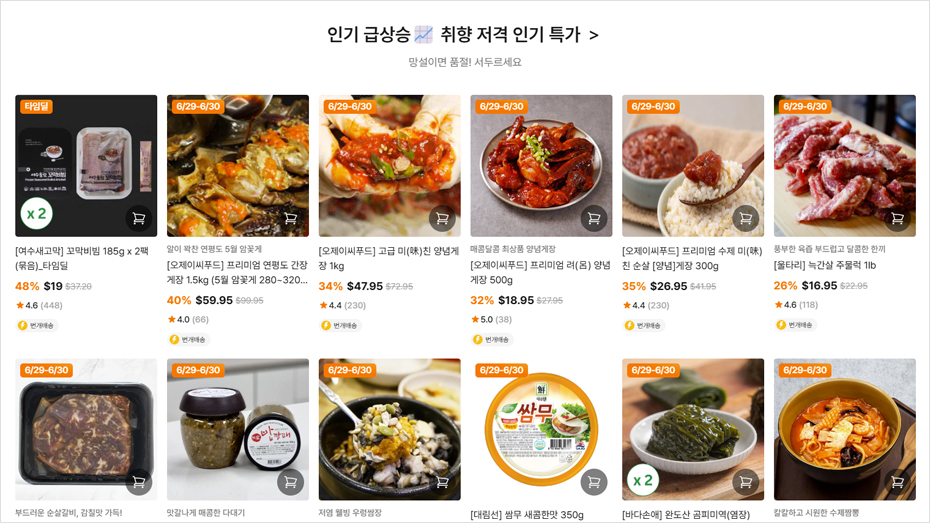The image size is (930, 523).
Task: Add 여수새고막 꼬막비빔 to cart
Action: 139,218
